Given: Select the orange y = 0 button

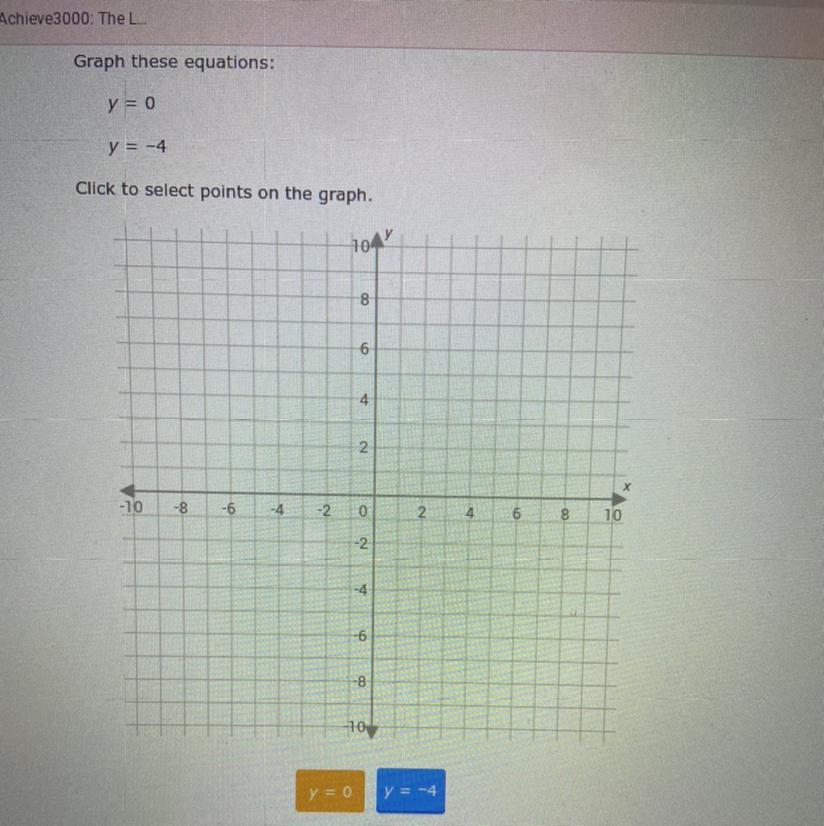Looking at the screenshot, I should (x=330, y=791).
